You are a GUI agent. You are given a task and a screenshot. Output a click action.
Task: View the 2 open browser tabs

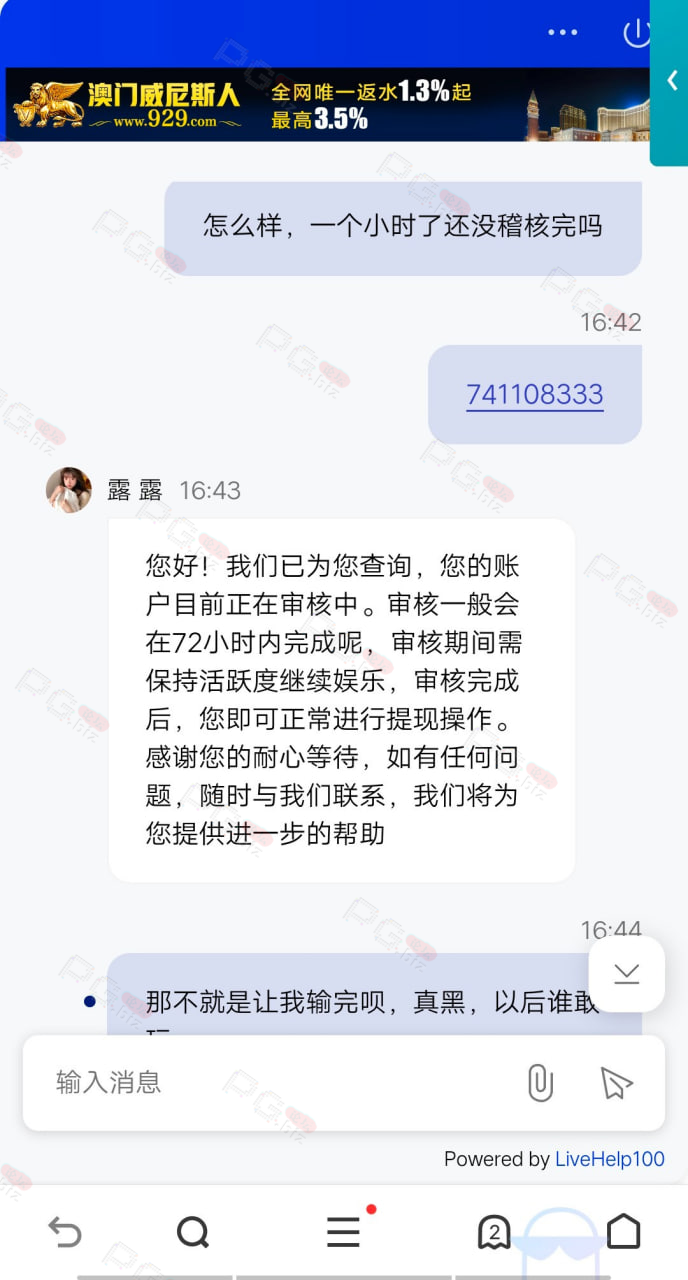tap(494, 1232)
